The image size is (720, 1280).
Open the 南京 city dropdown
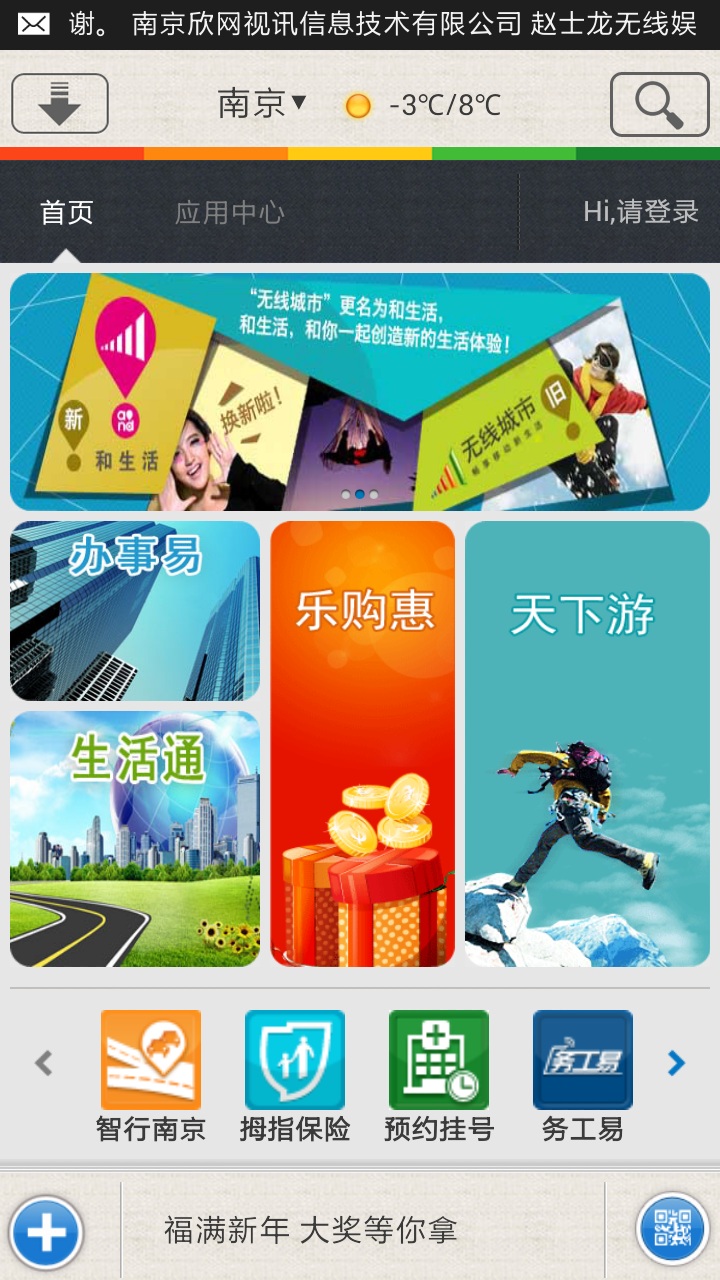point(262,103)
